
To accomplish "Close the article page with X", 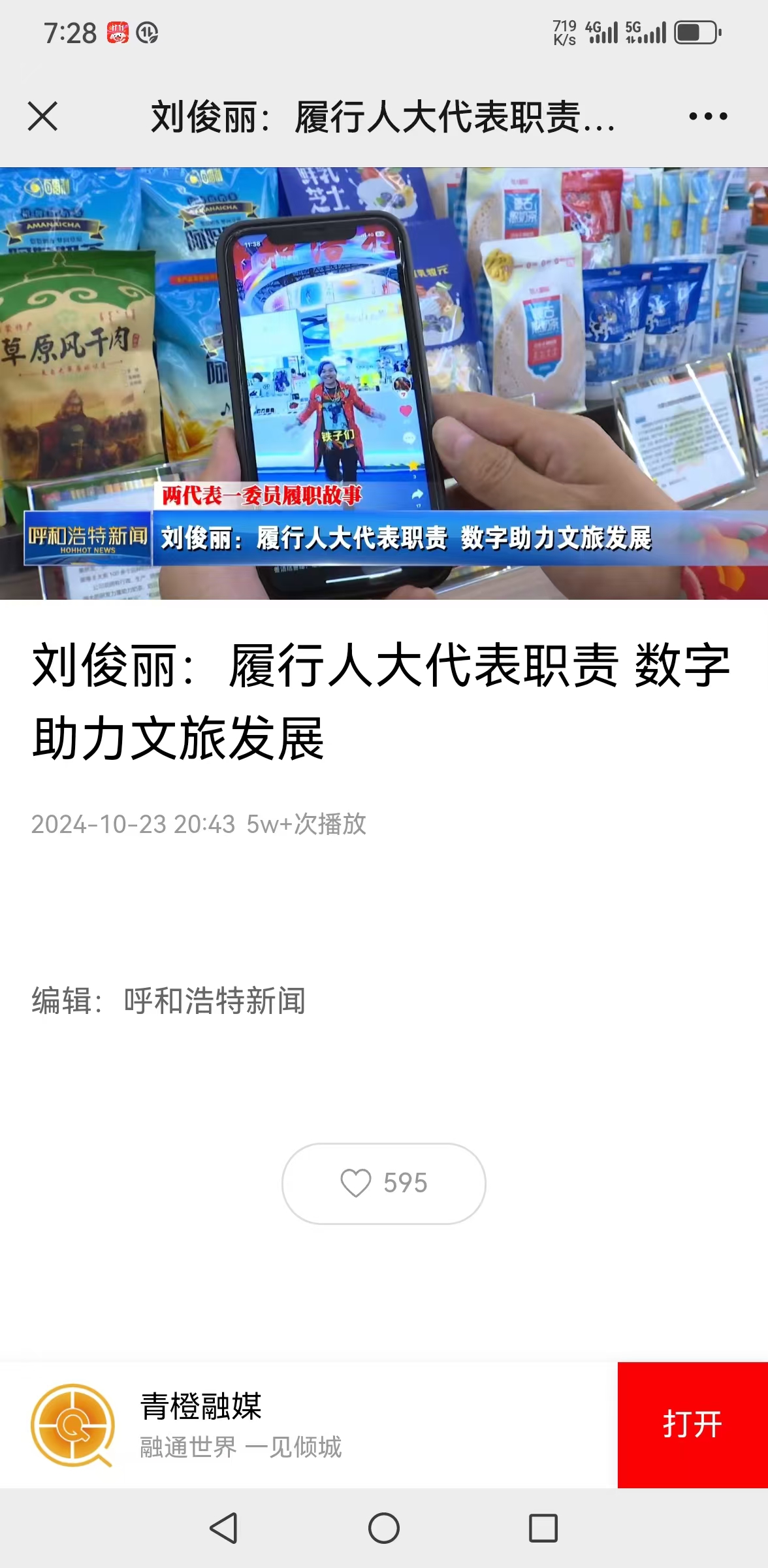I will coord(43,117).
